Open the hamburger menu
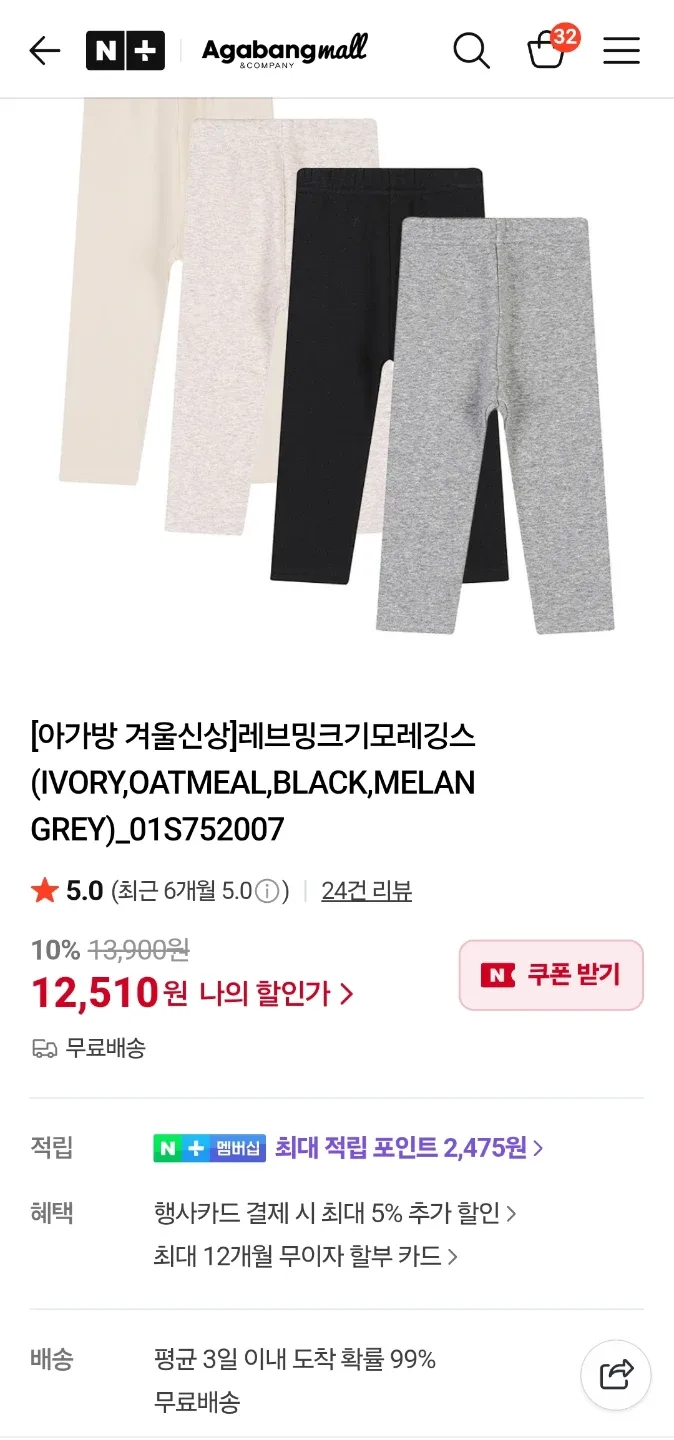 [621, 51]
